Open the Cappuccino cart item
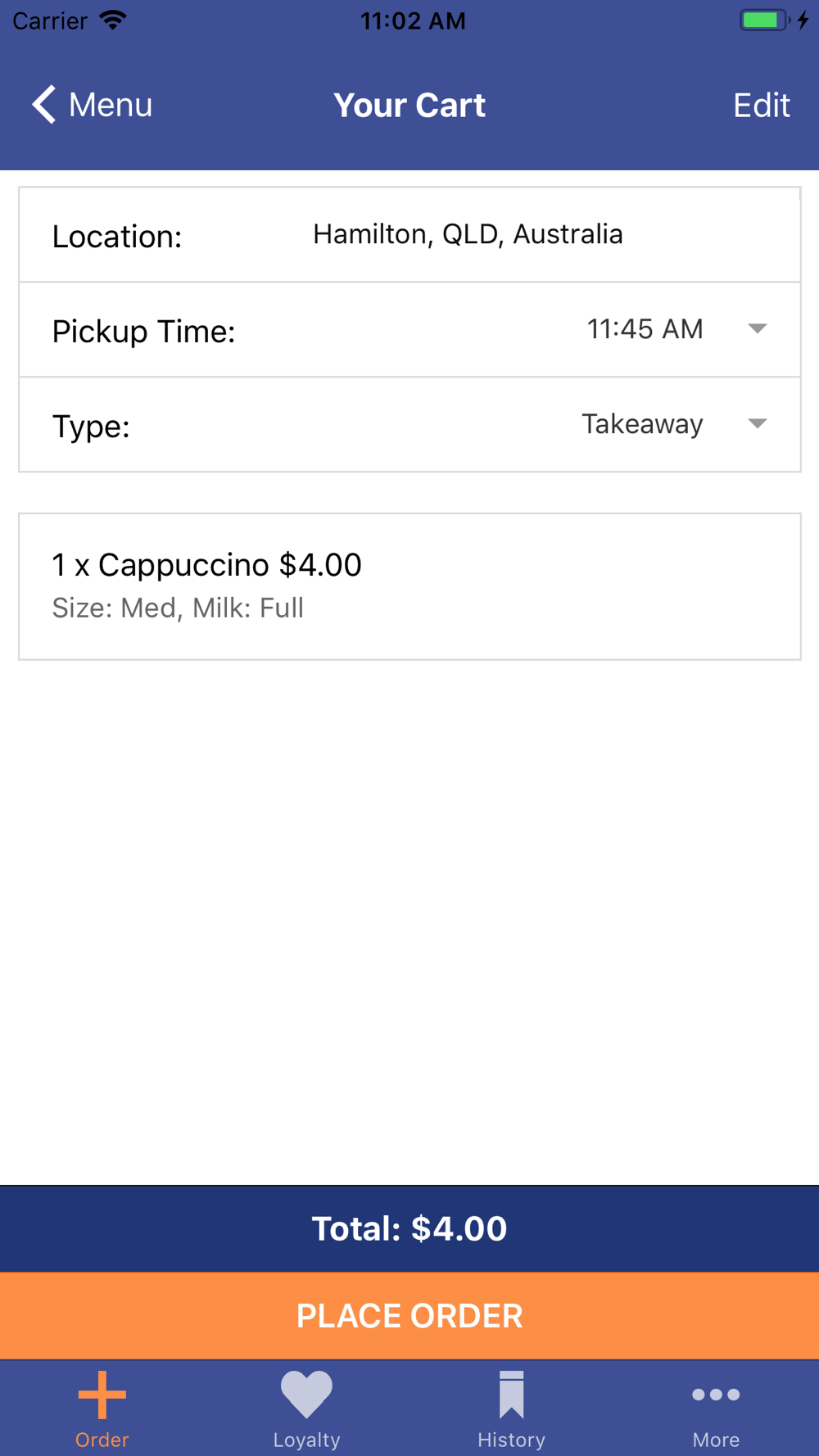This screenshot has height=1456, width=819. click(x=409, y=586)
